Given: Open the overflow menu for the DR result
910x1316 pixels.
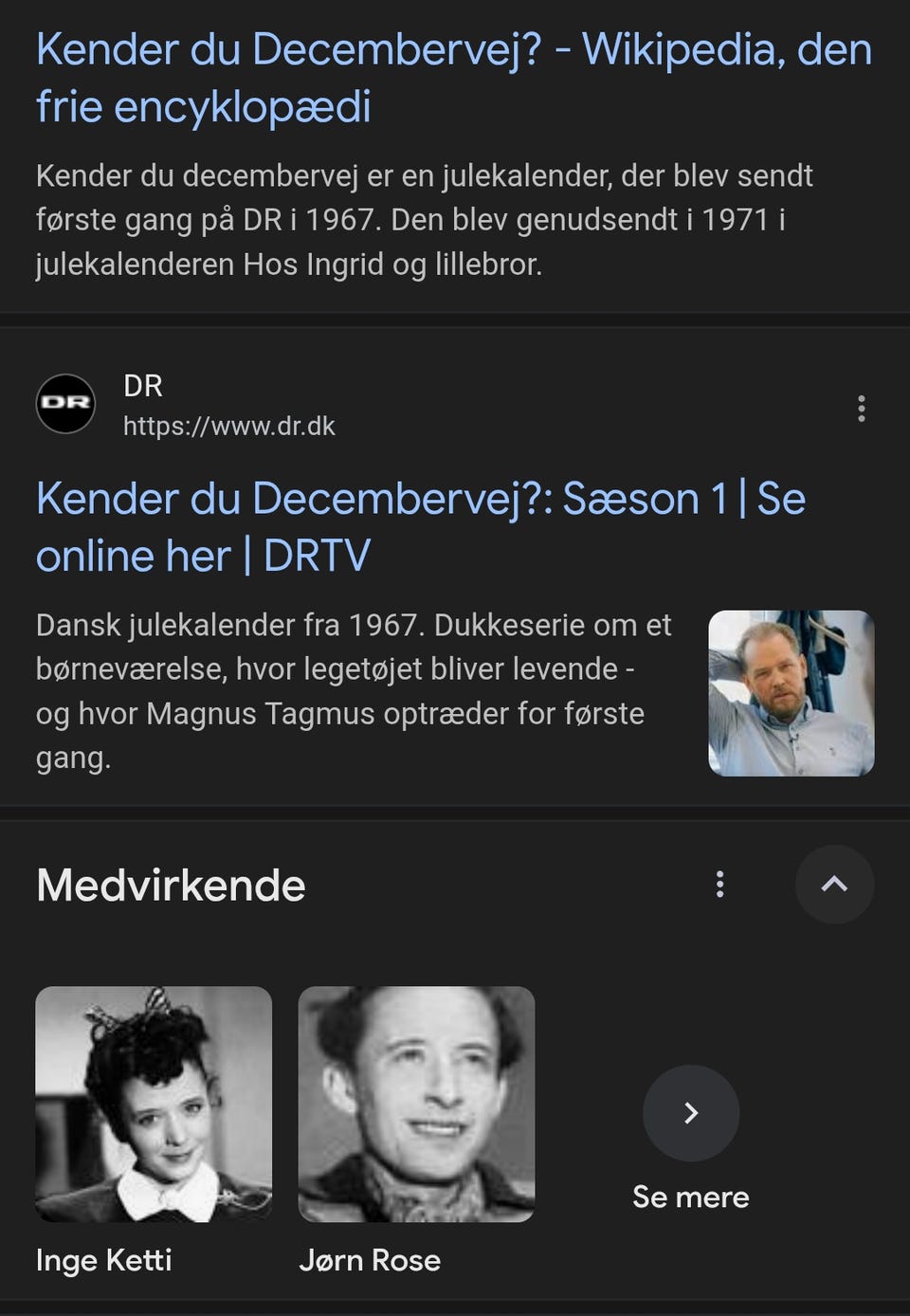Looking at the screenshot, I should [861, 409].
